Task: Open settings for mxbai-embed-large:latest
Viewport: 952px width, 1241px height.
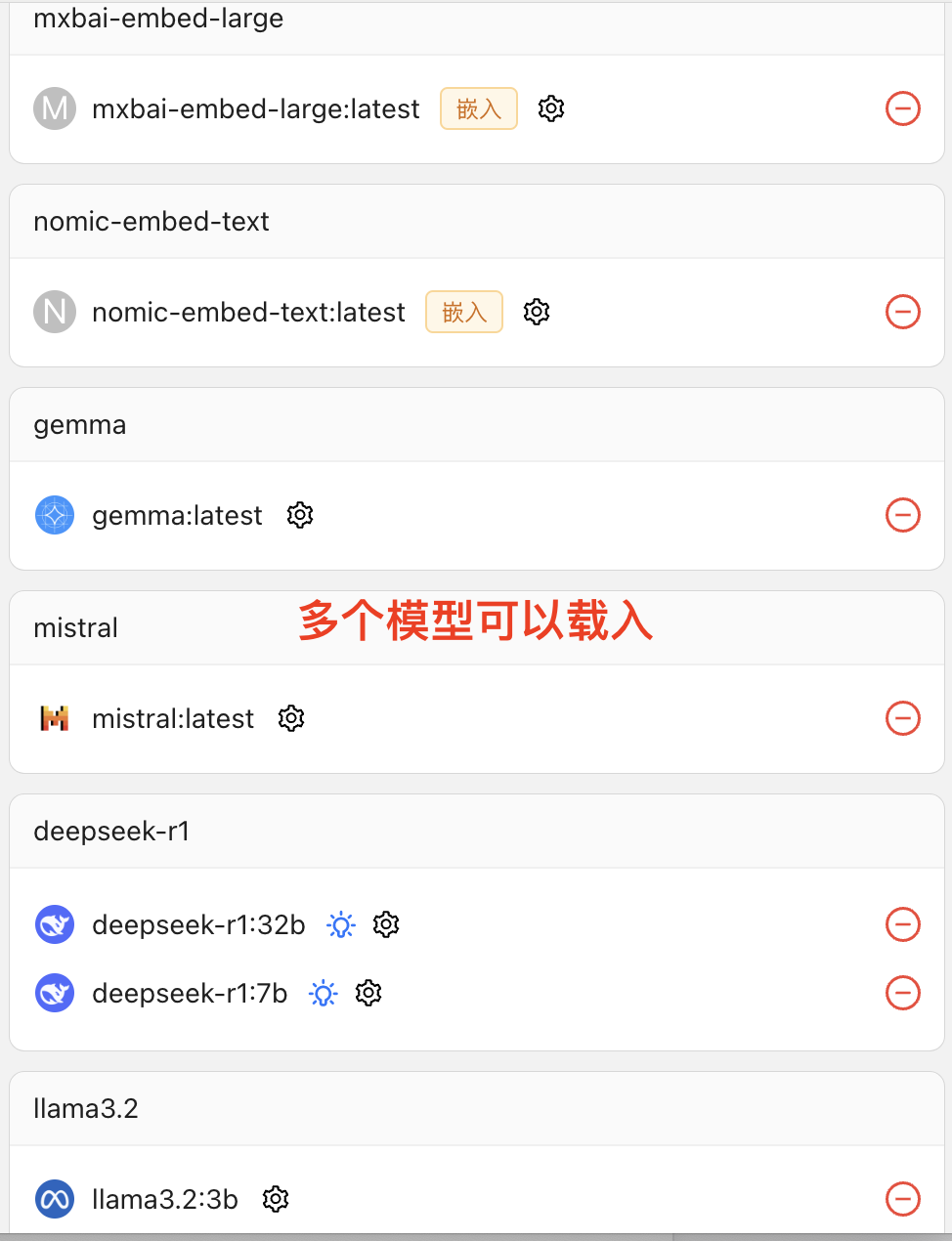Action: tap(551, 108)
